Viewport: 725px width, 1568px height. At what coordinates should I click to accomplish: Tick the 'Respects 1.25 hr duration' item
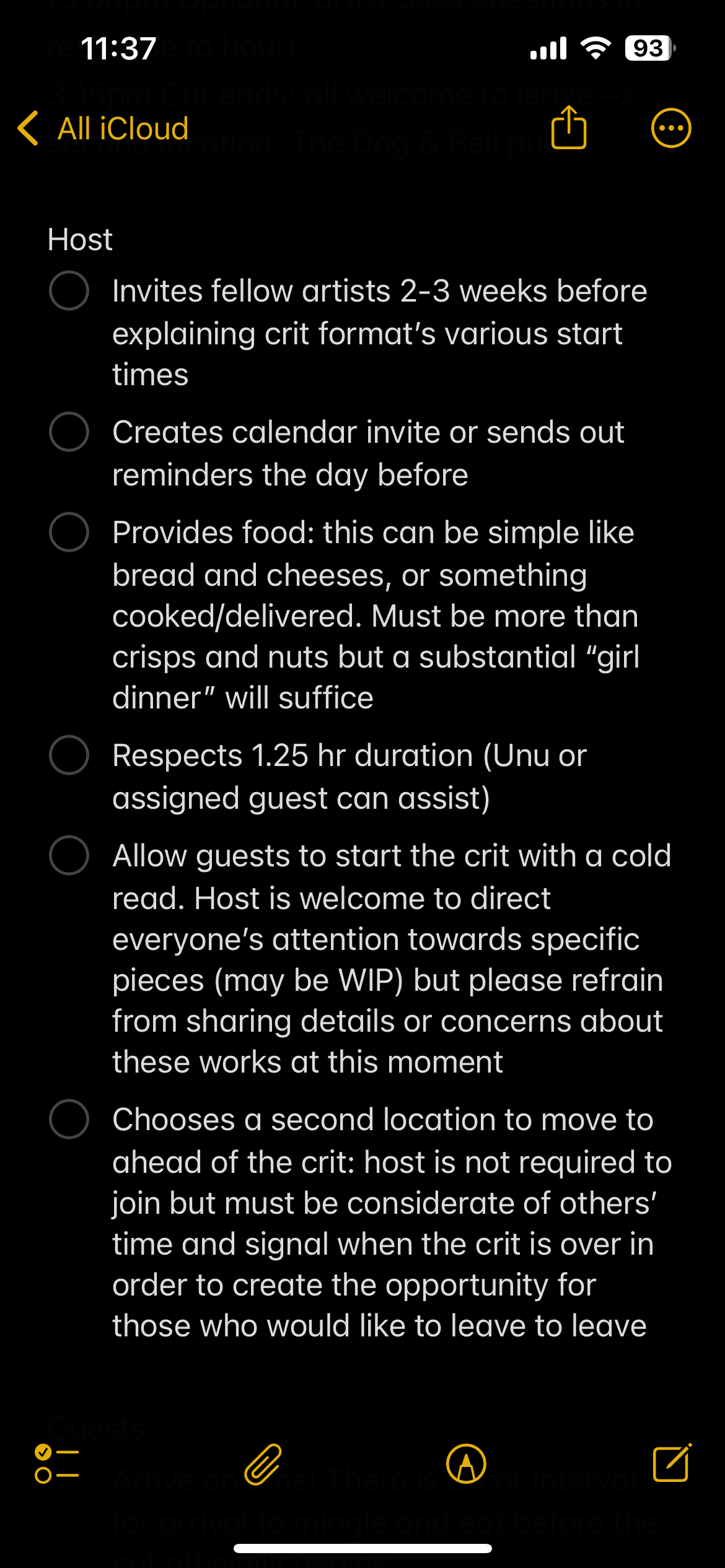pos(69,755)
